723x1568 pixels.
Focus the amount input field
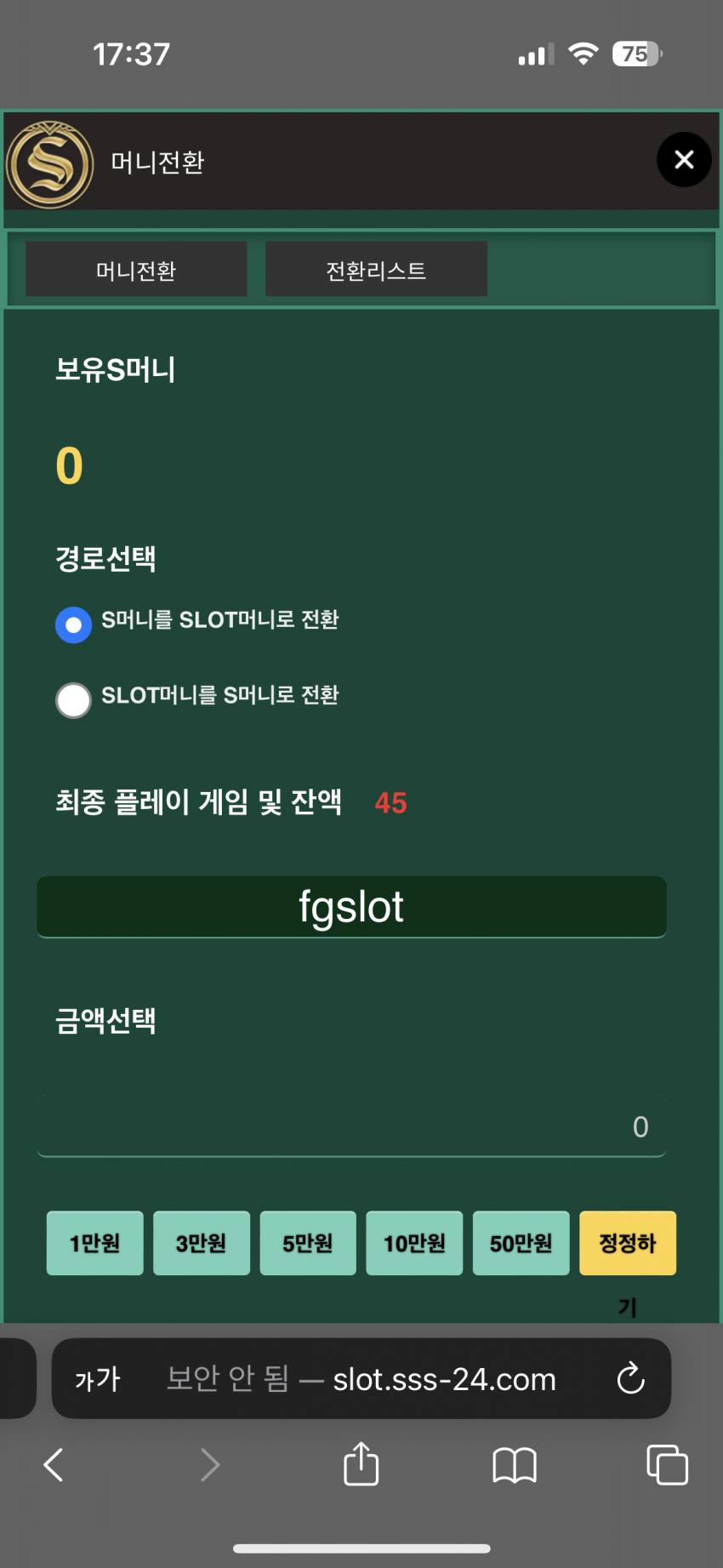pyautogui.click(x=351, y=1126)
